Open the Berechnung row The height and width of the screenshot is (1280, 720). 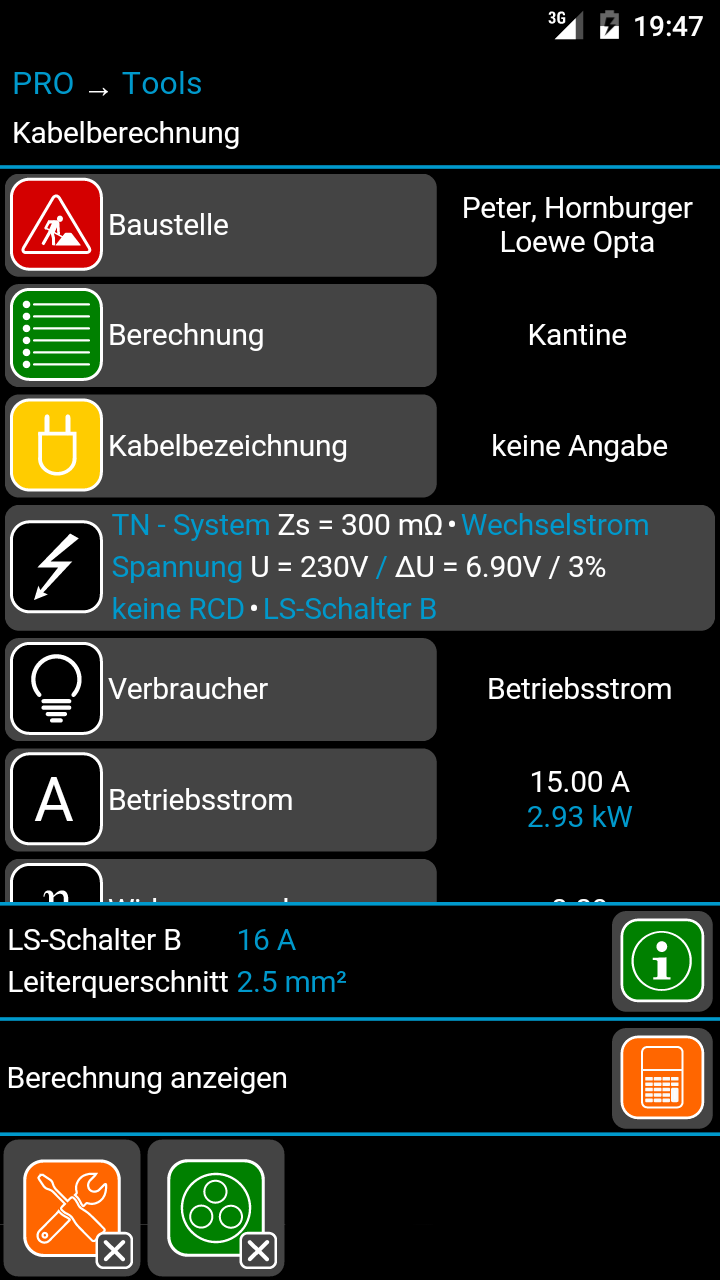tap(221, 335)
